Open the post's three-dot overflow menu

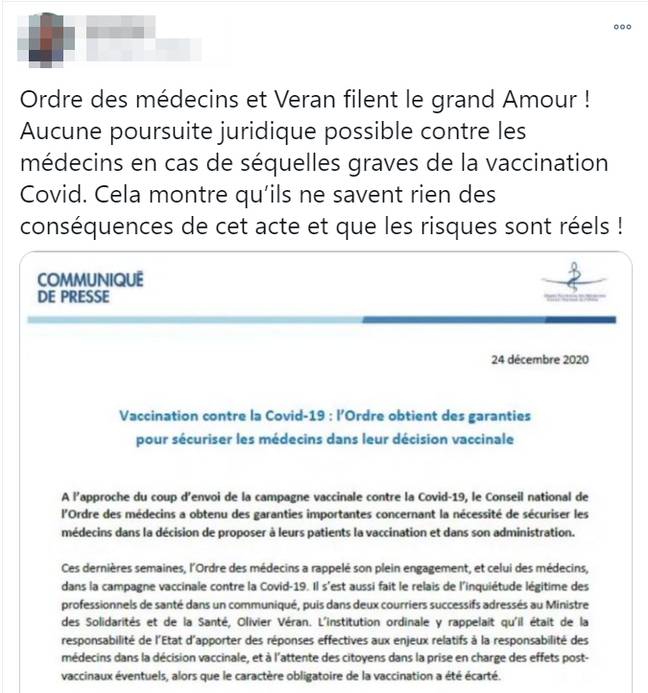[622, 27]
